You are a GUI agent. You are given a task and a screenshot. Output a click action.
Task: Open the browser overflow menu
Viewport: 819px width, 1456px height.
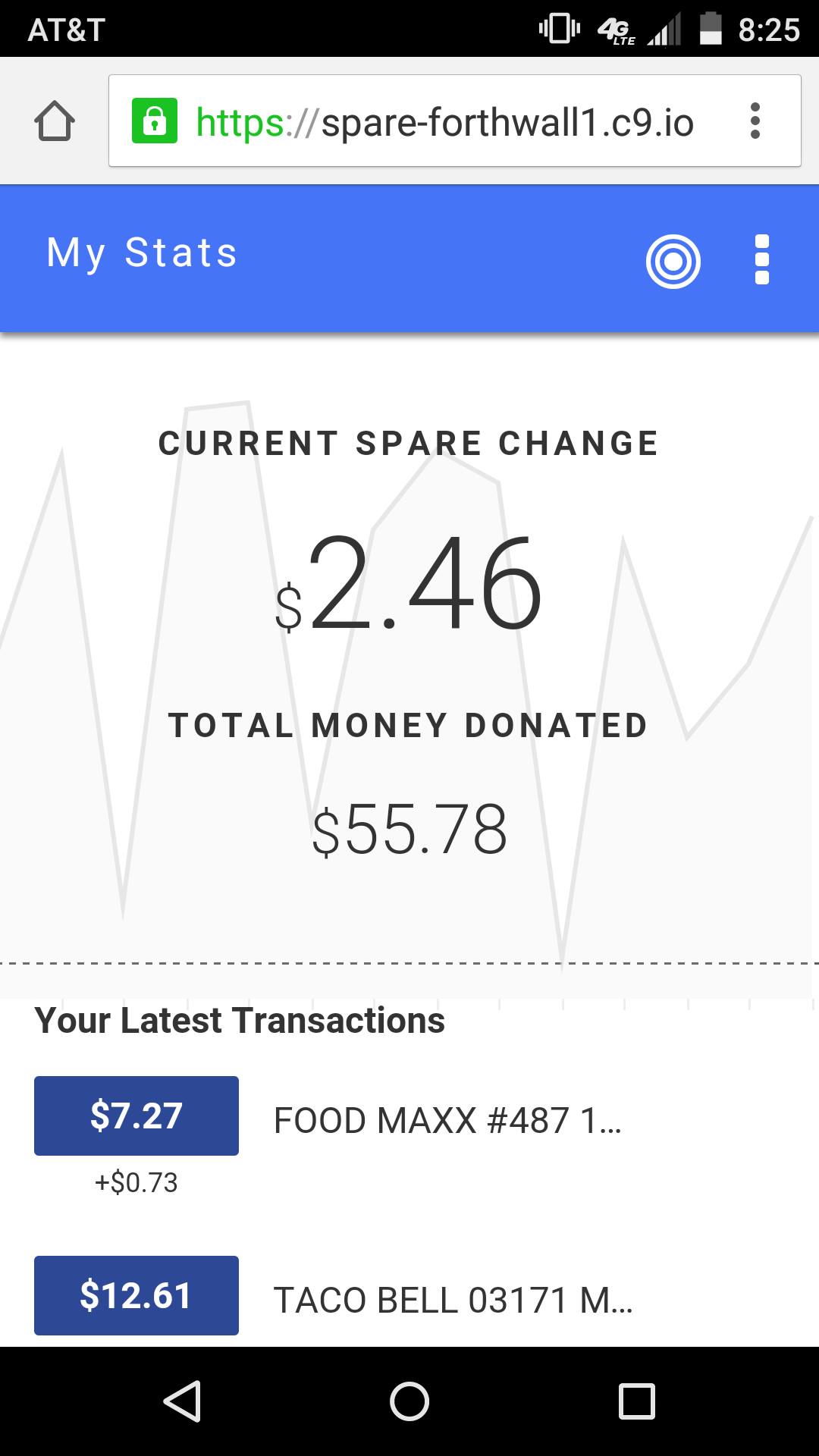755,121
